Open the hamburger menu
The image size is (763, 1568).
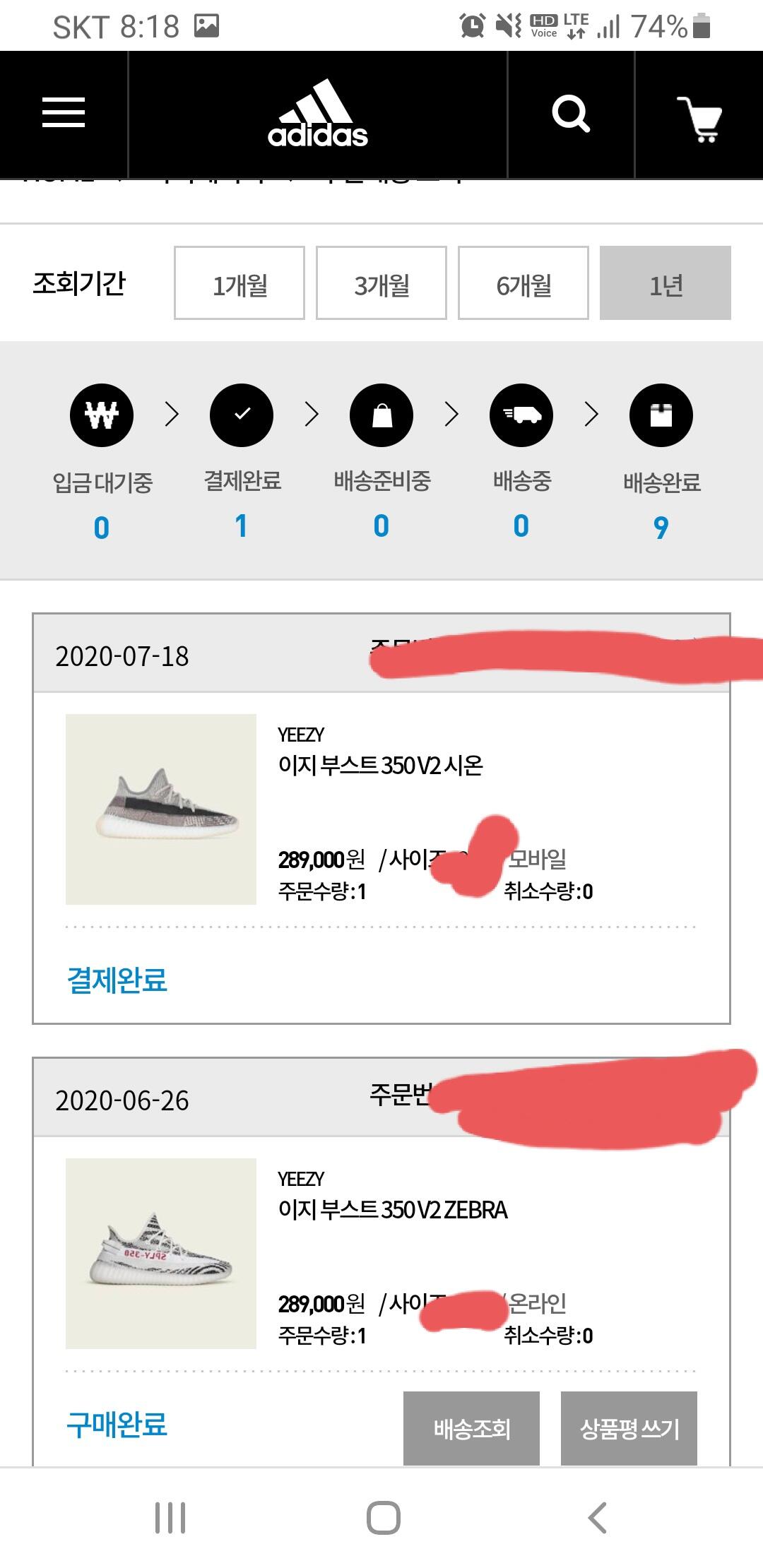click(x=64, y=113)
